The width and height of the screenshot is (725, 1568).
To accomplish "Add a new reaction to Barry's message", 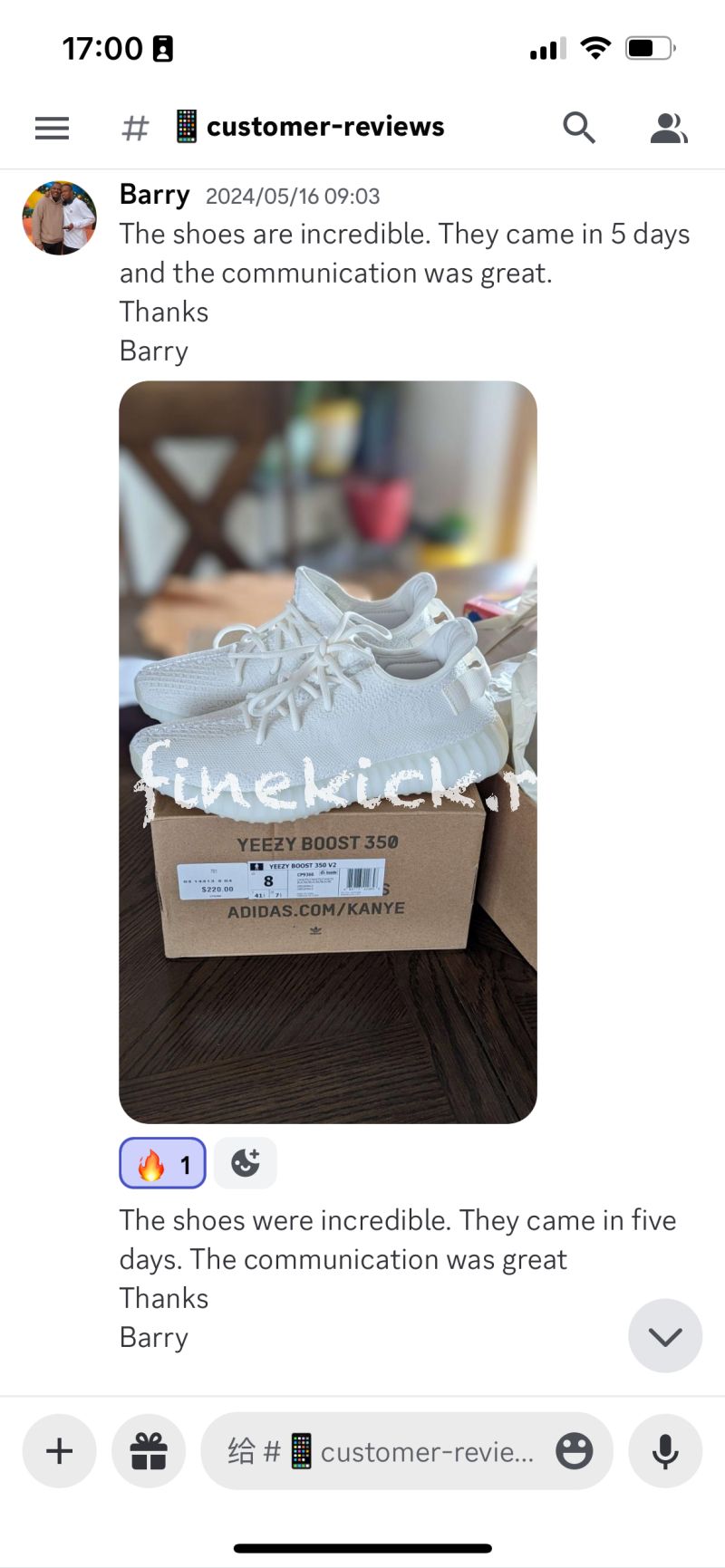I will (246, 1163).
